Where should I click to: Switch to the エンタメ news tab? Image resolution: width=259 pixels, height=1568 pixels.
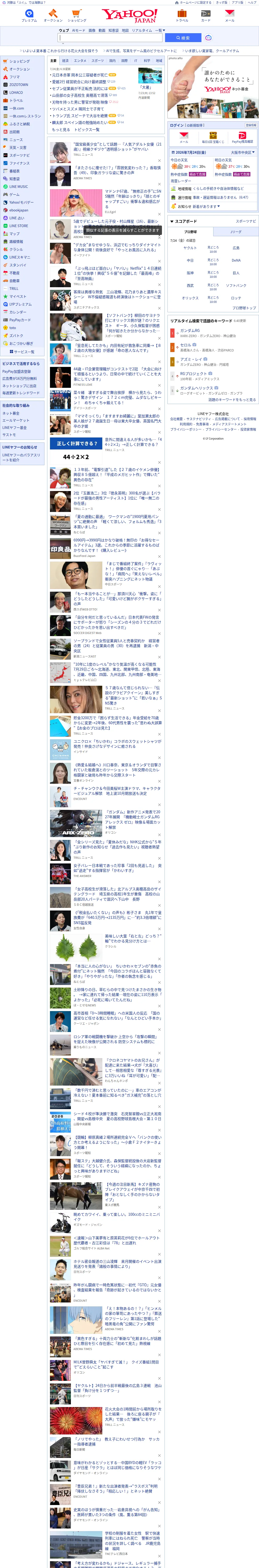[x=80, y=61]
